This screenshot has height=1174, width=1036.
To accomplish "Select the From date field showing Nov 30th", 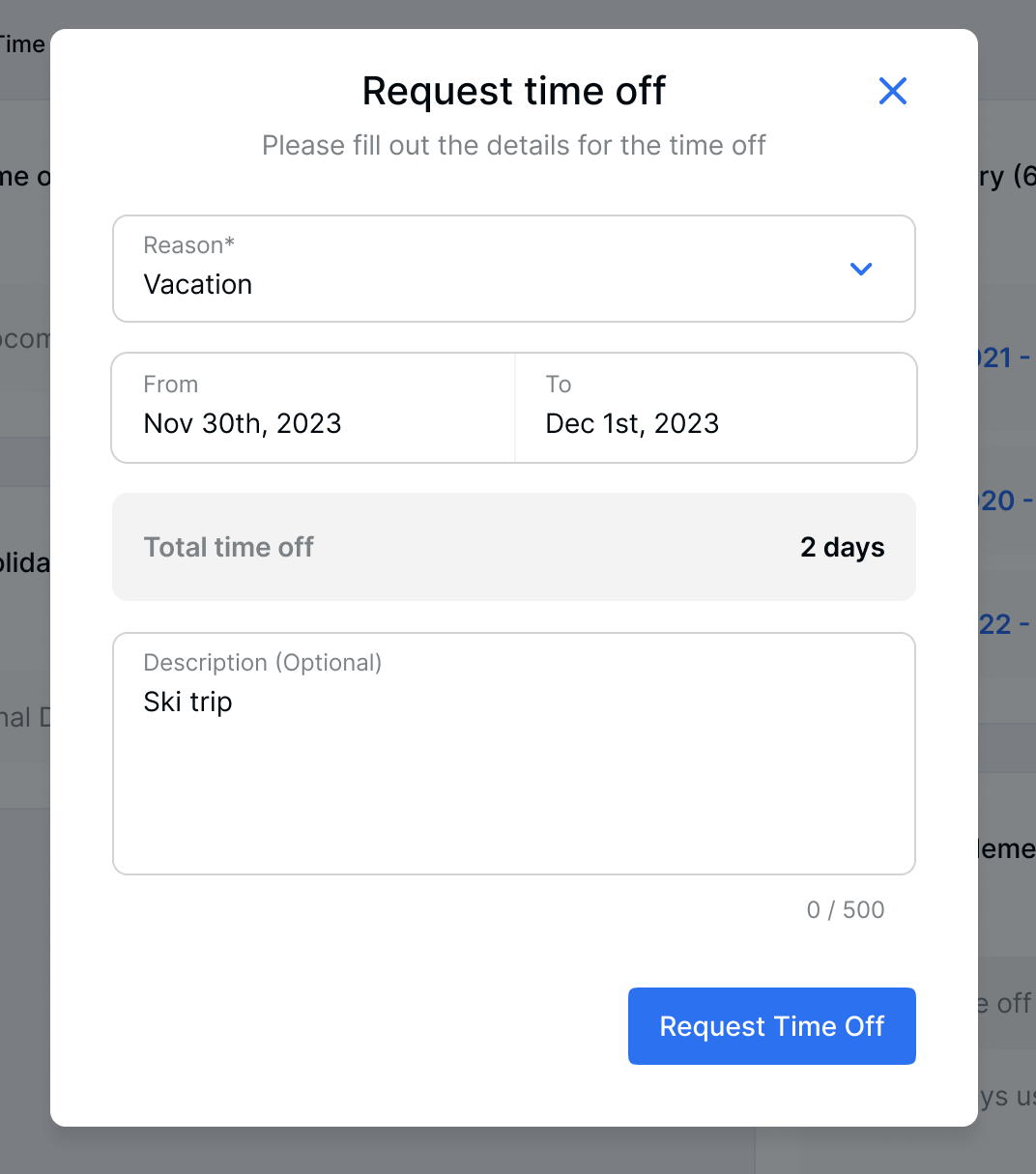I will (x=243, y=423).
